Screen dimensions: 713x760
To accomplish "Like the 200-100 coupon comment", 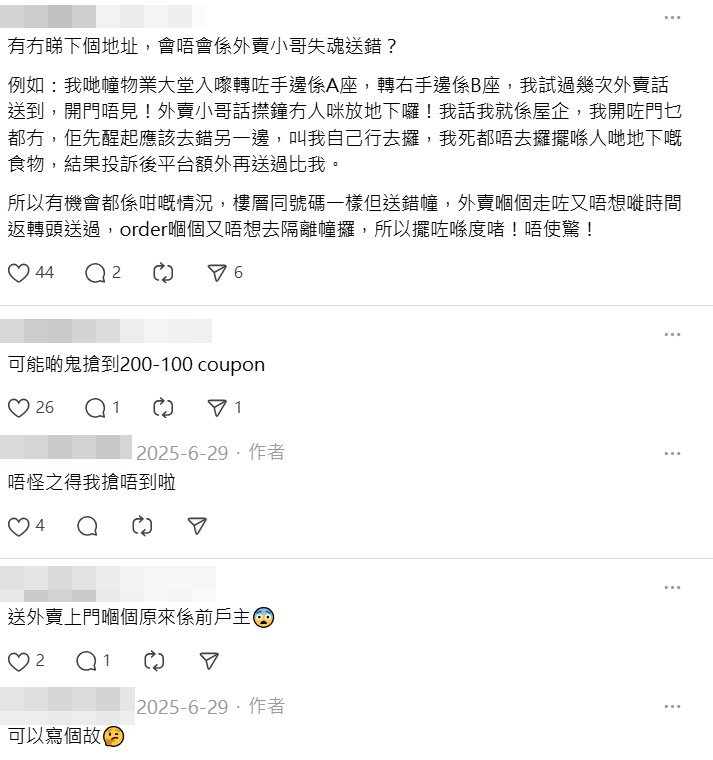I will (x=19, y=407).
